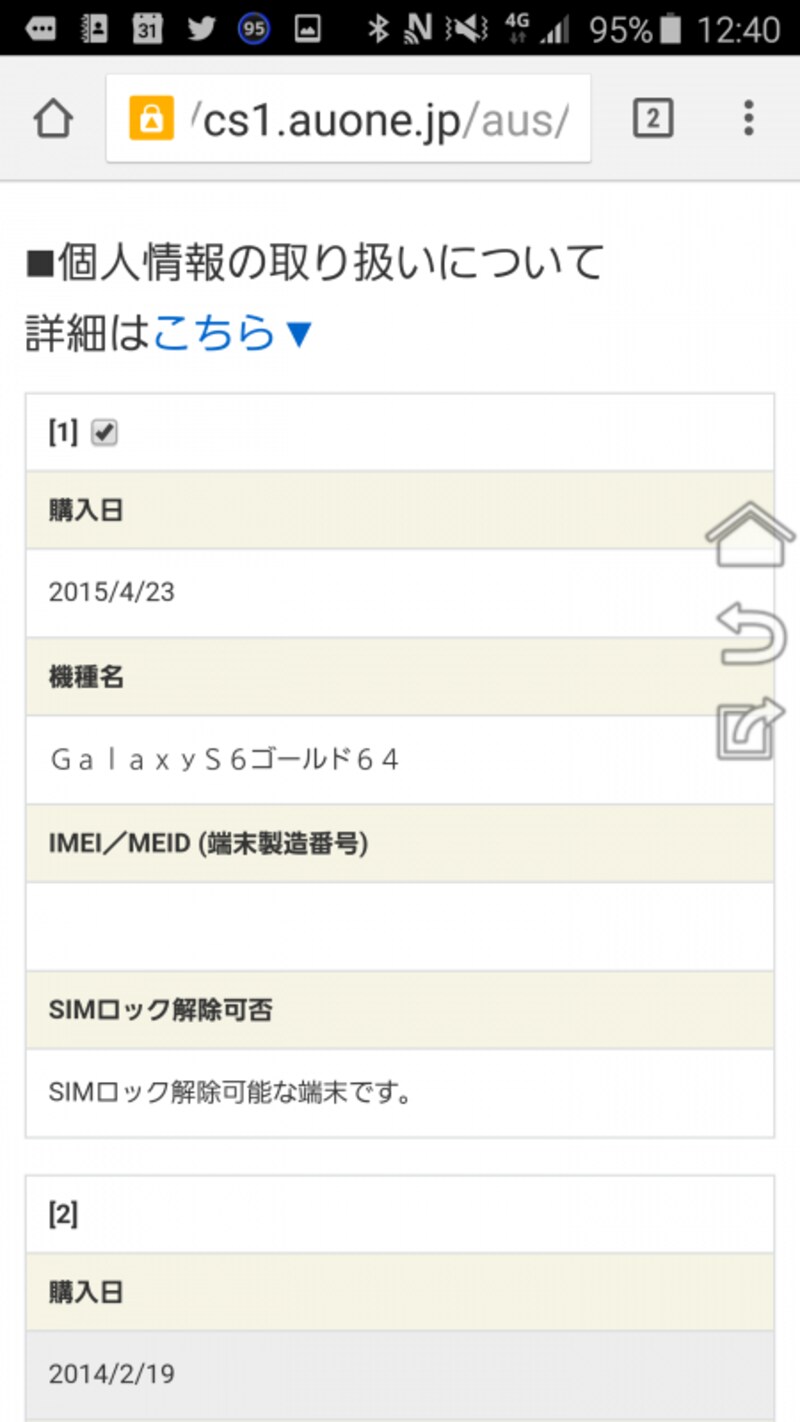Click the padlock security icon in address bar
800x1422 pixels.
[x=152, y=117]
